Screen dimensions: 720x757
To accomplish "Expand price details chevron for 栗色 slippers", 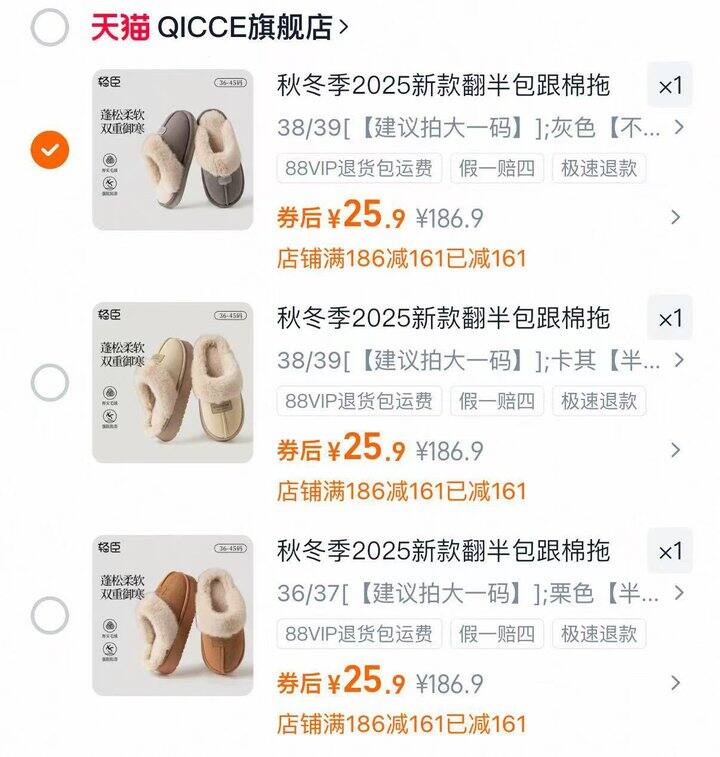I will [x=676, y=682].
